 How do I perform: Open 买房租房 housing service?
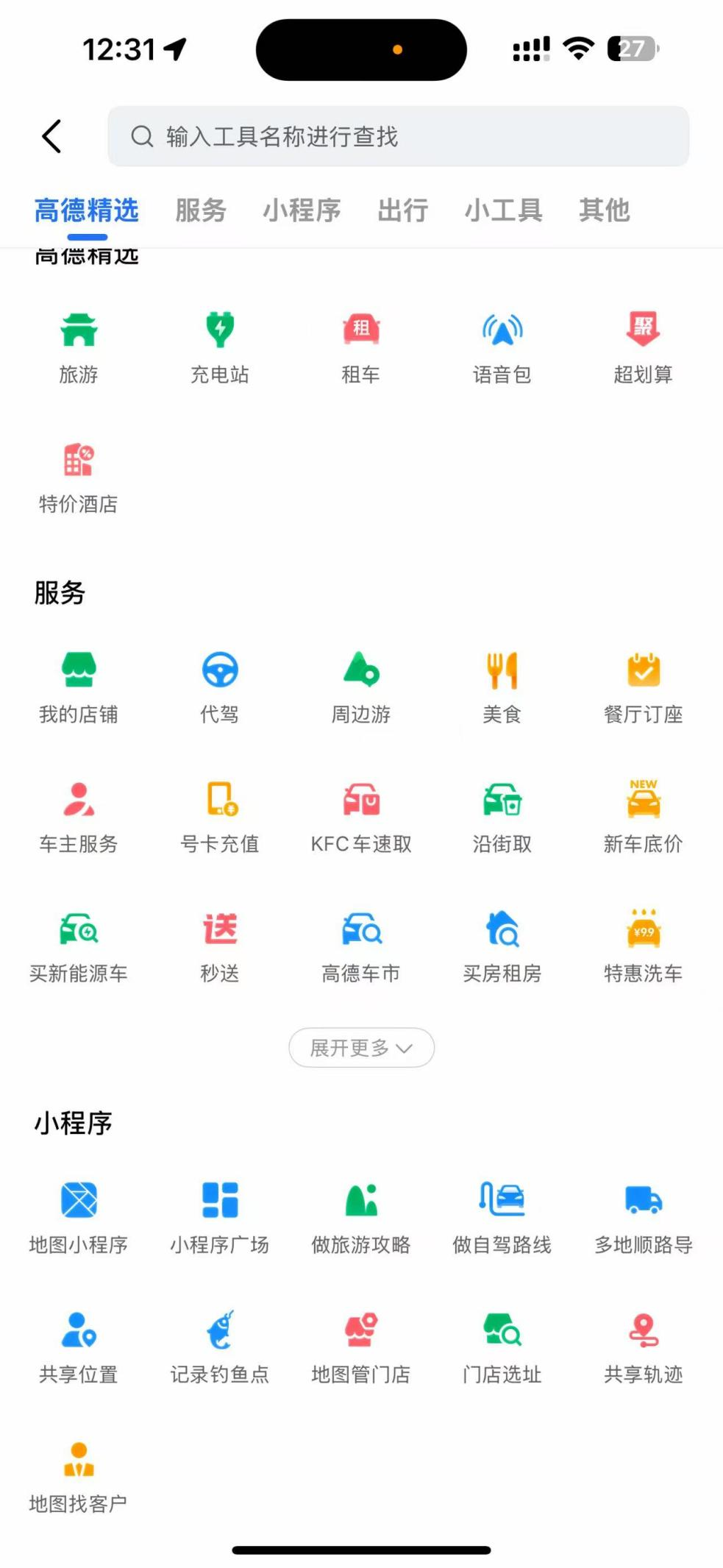click(x=502, y=946)
